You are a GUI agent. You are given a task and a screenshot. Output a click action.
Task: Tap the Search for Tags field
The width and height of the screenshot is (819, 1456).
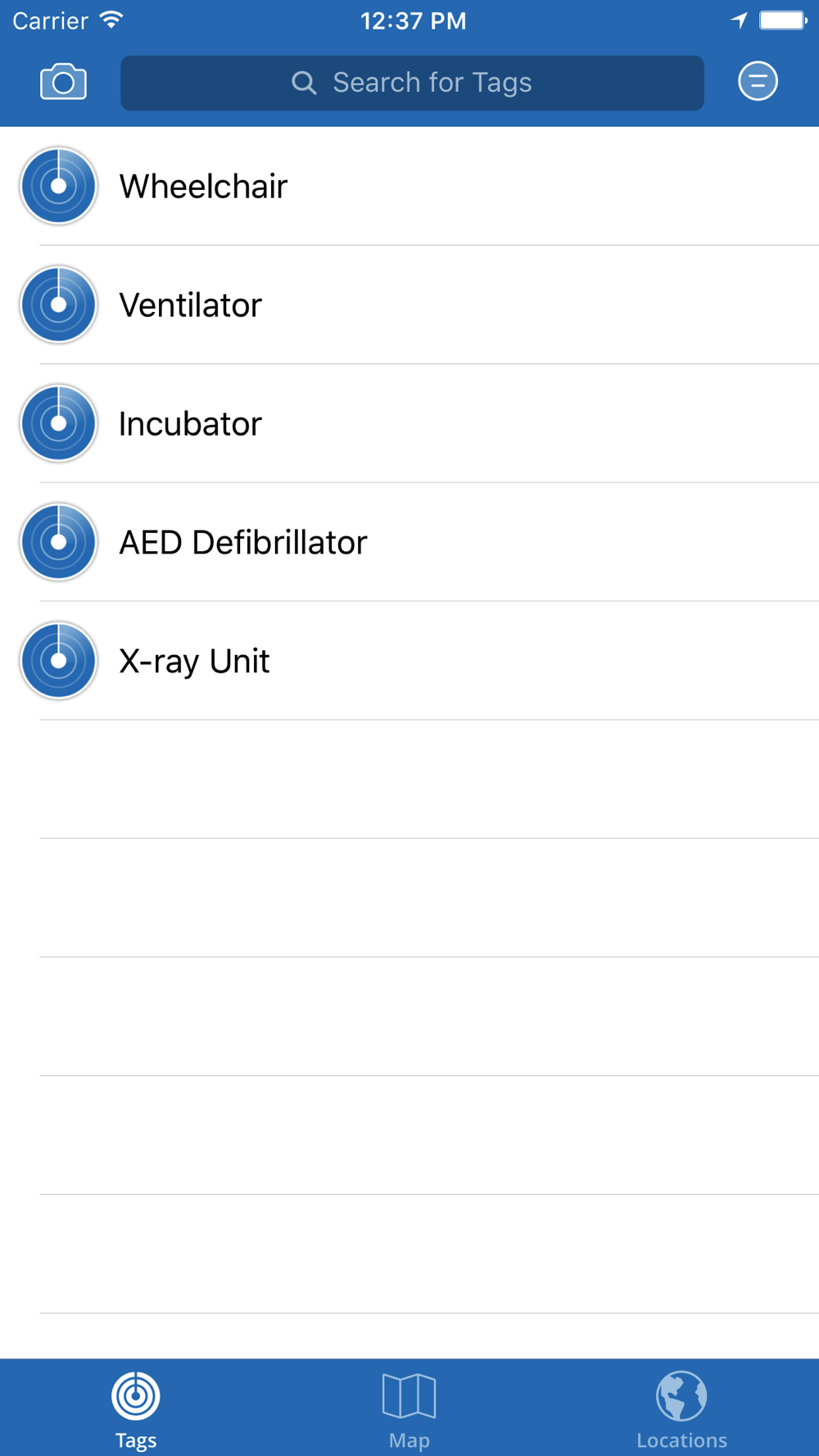(412, 83)
